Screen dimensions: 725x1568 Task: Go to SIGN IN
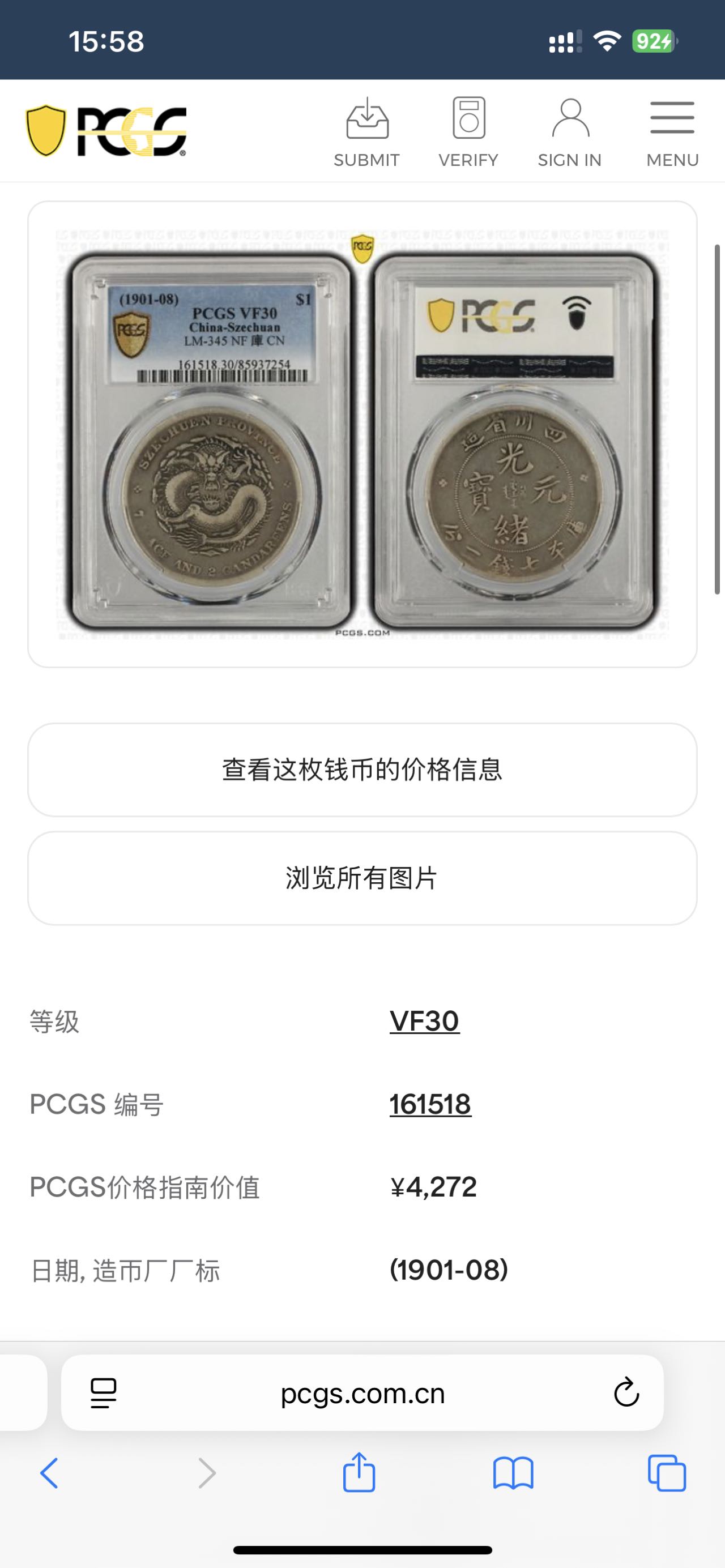tap(570, 132)
